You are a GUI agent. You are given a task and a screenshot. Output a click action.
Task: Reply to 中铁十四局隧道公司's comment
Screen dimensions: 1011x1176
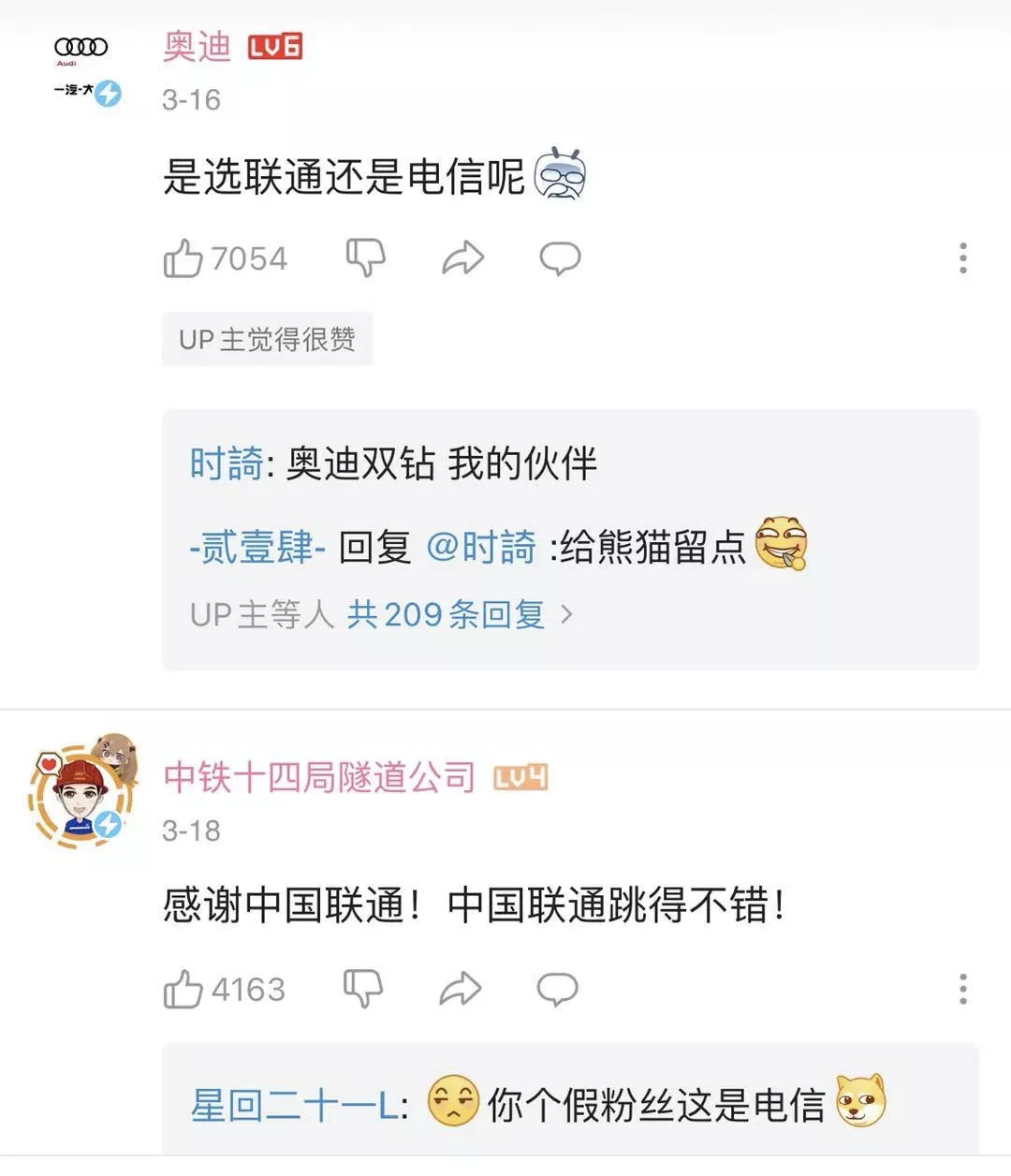pos(557,989)
